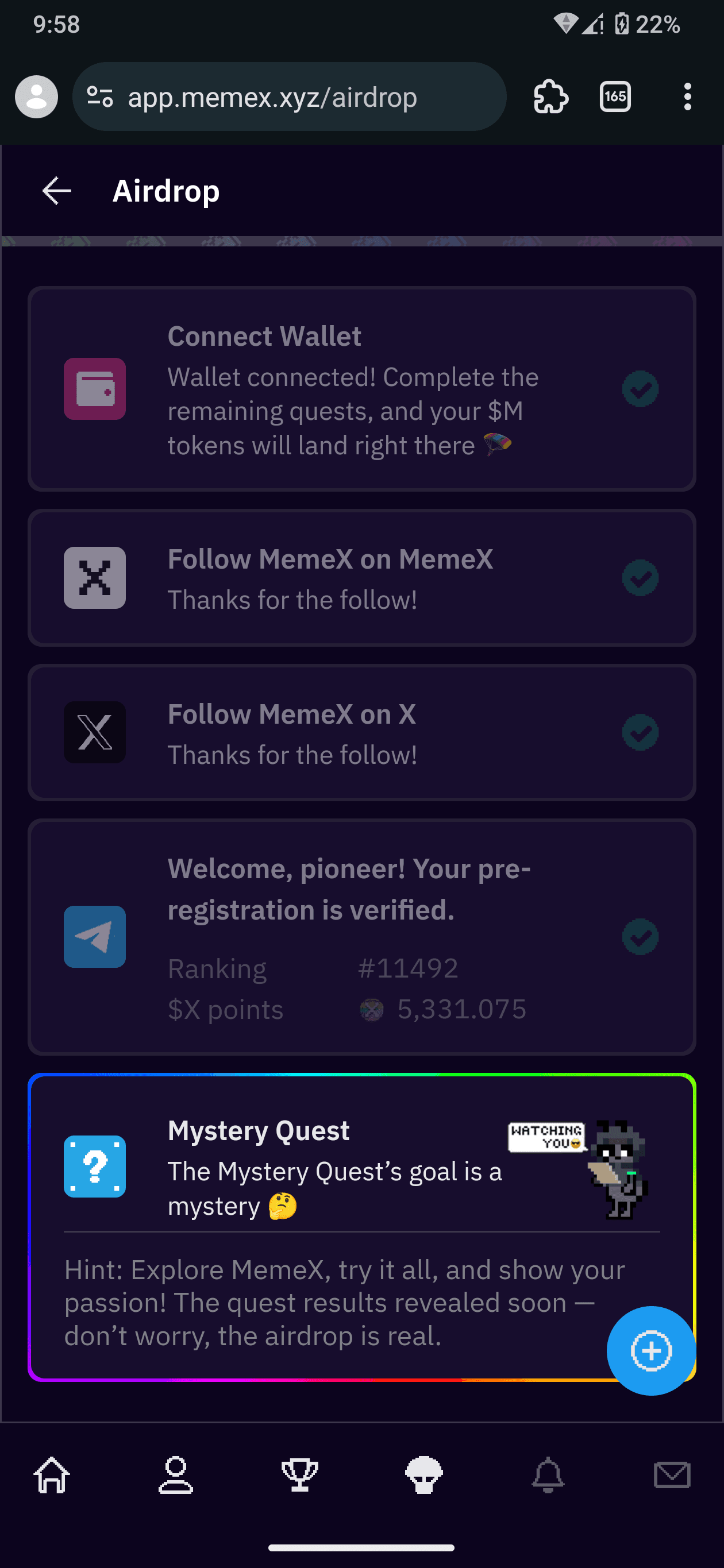
Task: Open browser extensions puzzle icon
Action: [551, 97]
